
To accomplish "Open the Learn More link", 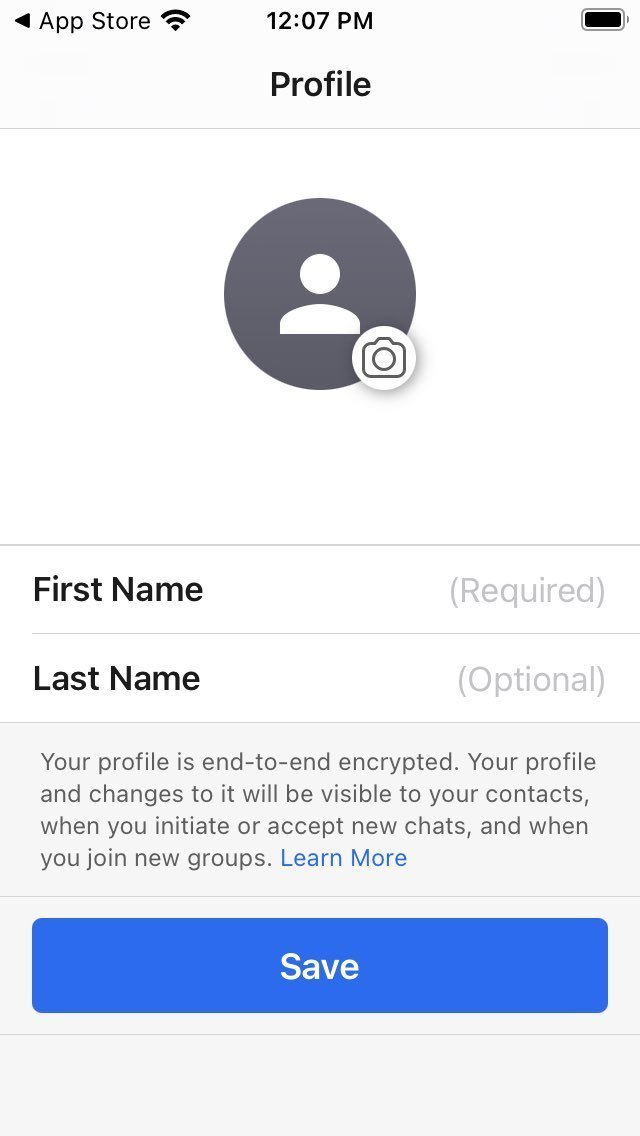I will [344, 858].
